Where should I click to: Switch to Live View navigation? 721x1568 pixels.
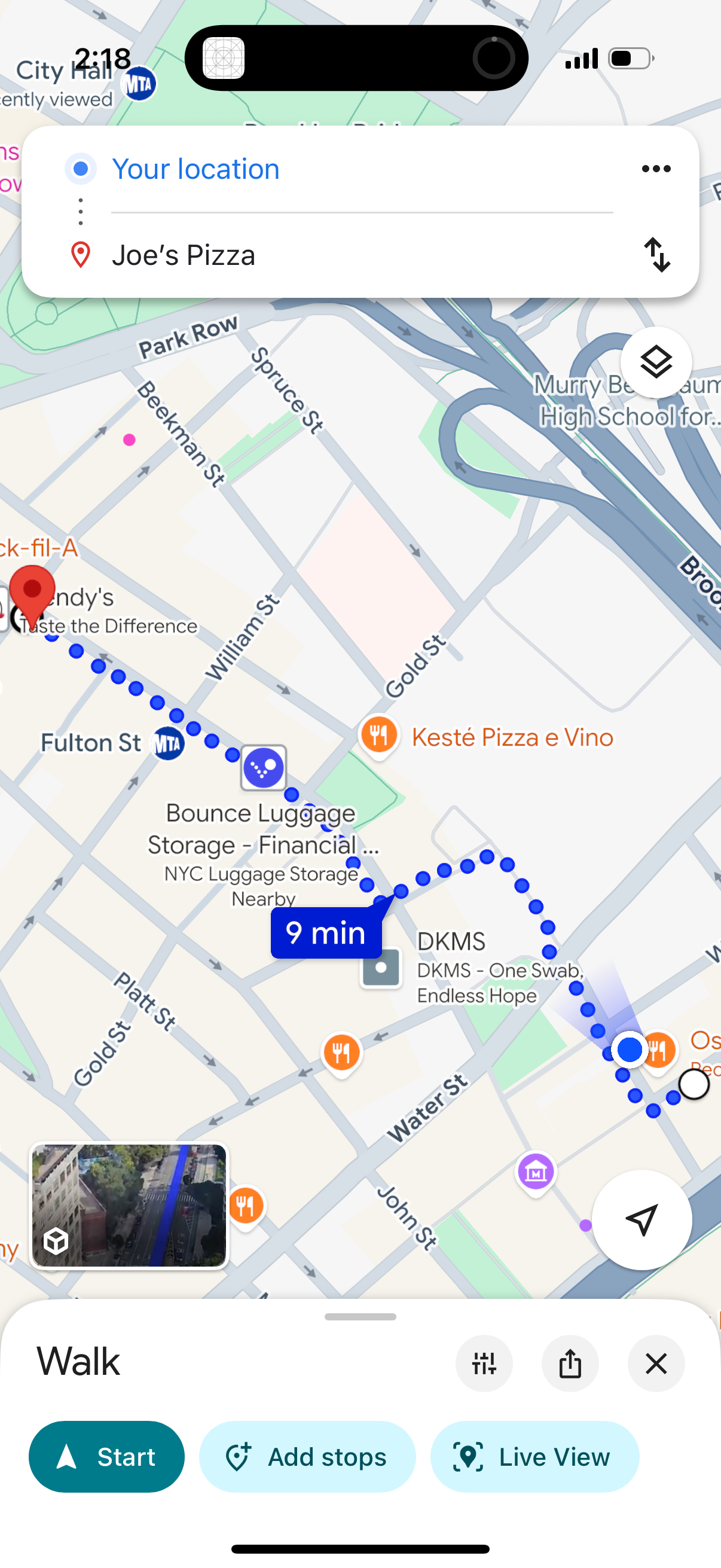(534, 1457)
